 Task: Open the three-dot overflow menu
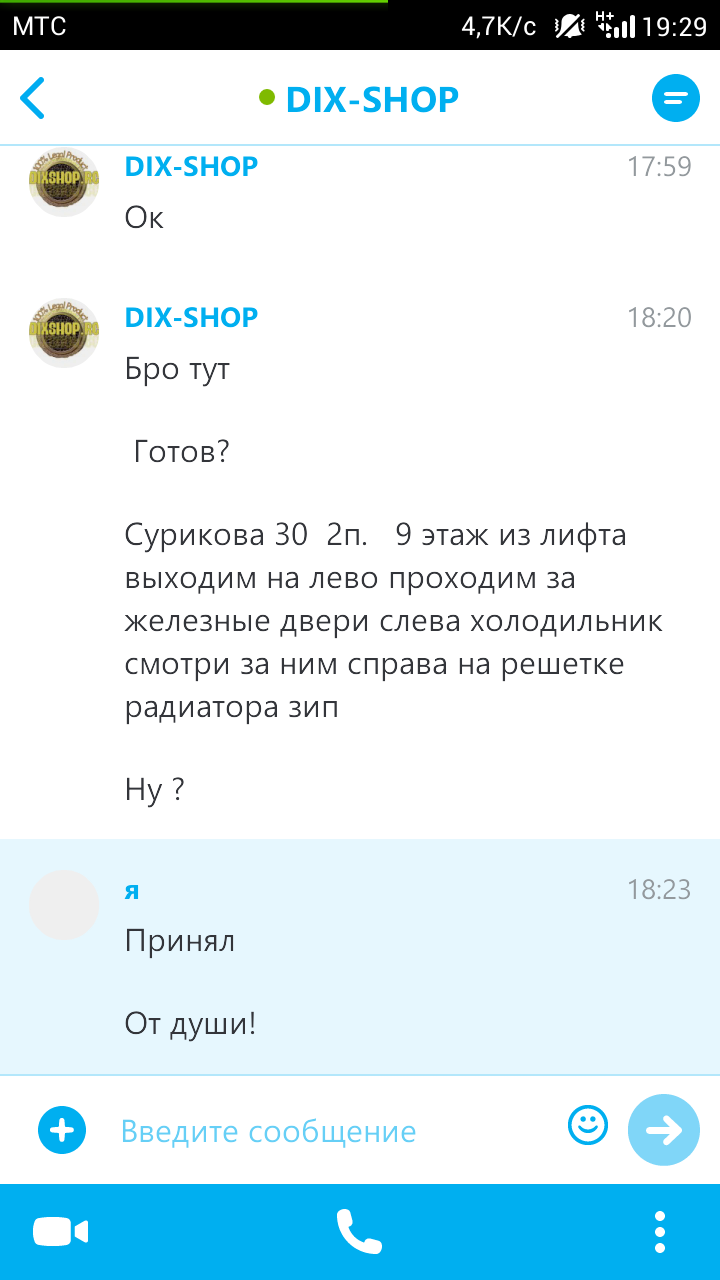pyautogui.click(x=660, y=1231)
